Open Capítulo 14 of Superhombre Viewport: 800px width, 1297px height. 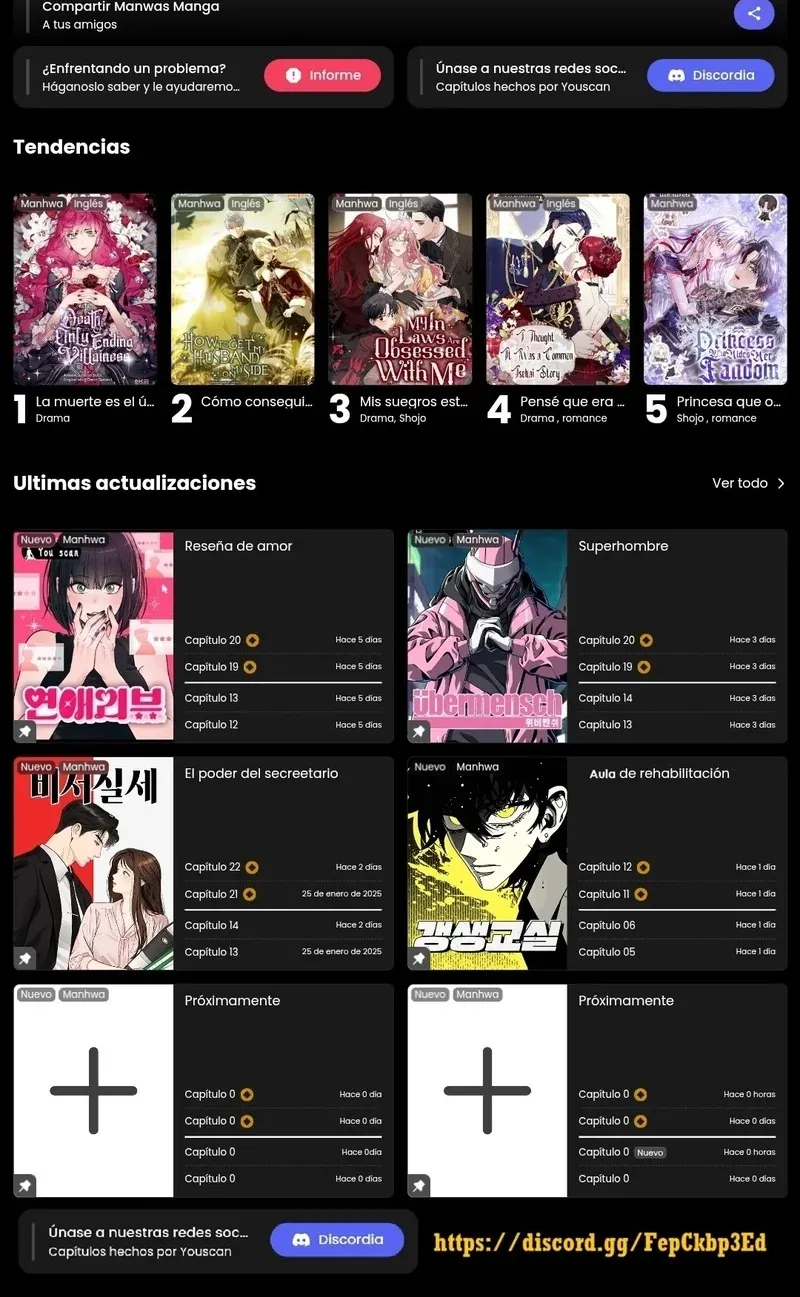pyautogui.click(x=606, y=698)
